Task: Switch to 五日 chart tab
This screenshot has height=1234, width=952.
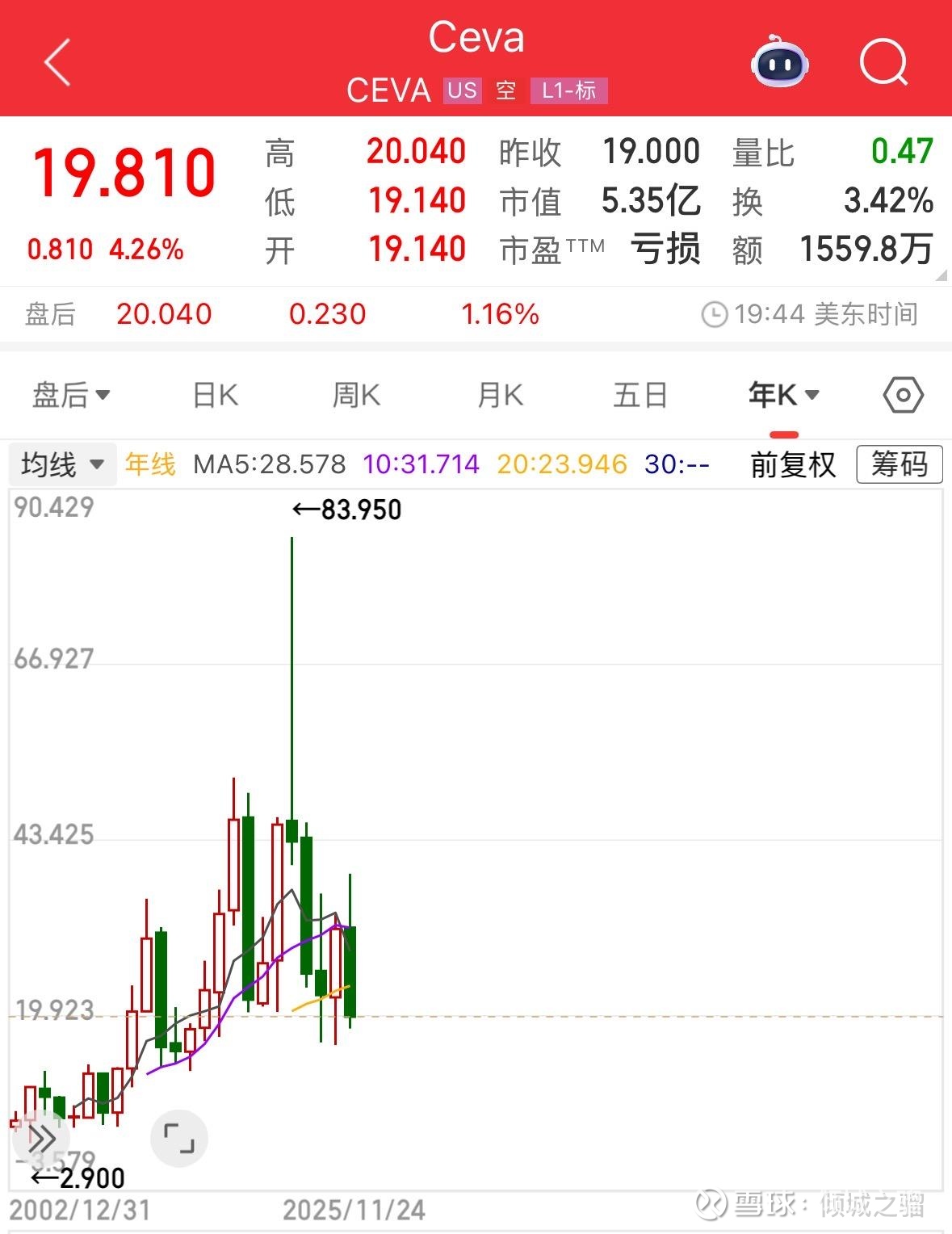Action: [x=640, y=396]
